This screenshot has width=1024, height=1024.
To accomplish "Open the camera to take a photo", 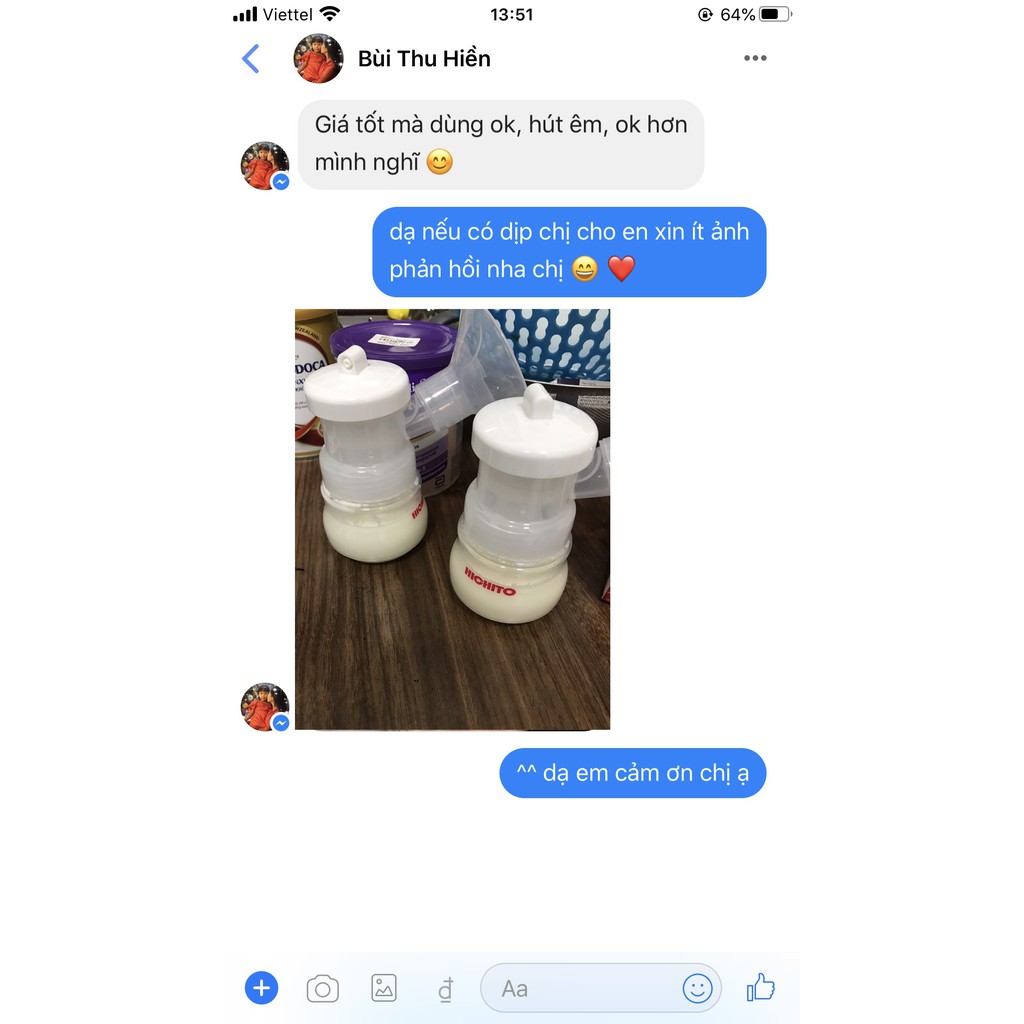I will click(x=322, y=989).
